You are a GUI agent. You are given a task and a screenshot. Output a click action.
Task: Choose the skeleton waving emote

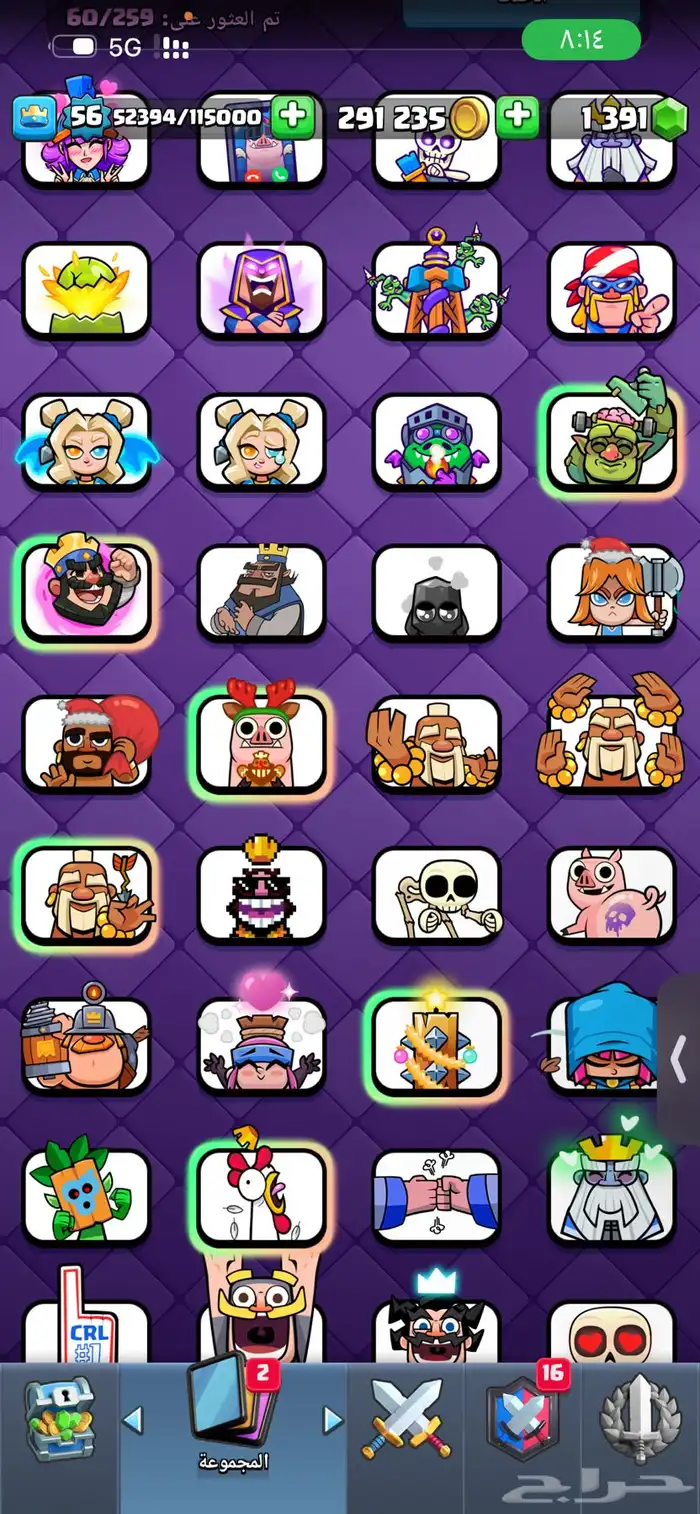pos(436,894)
